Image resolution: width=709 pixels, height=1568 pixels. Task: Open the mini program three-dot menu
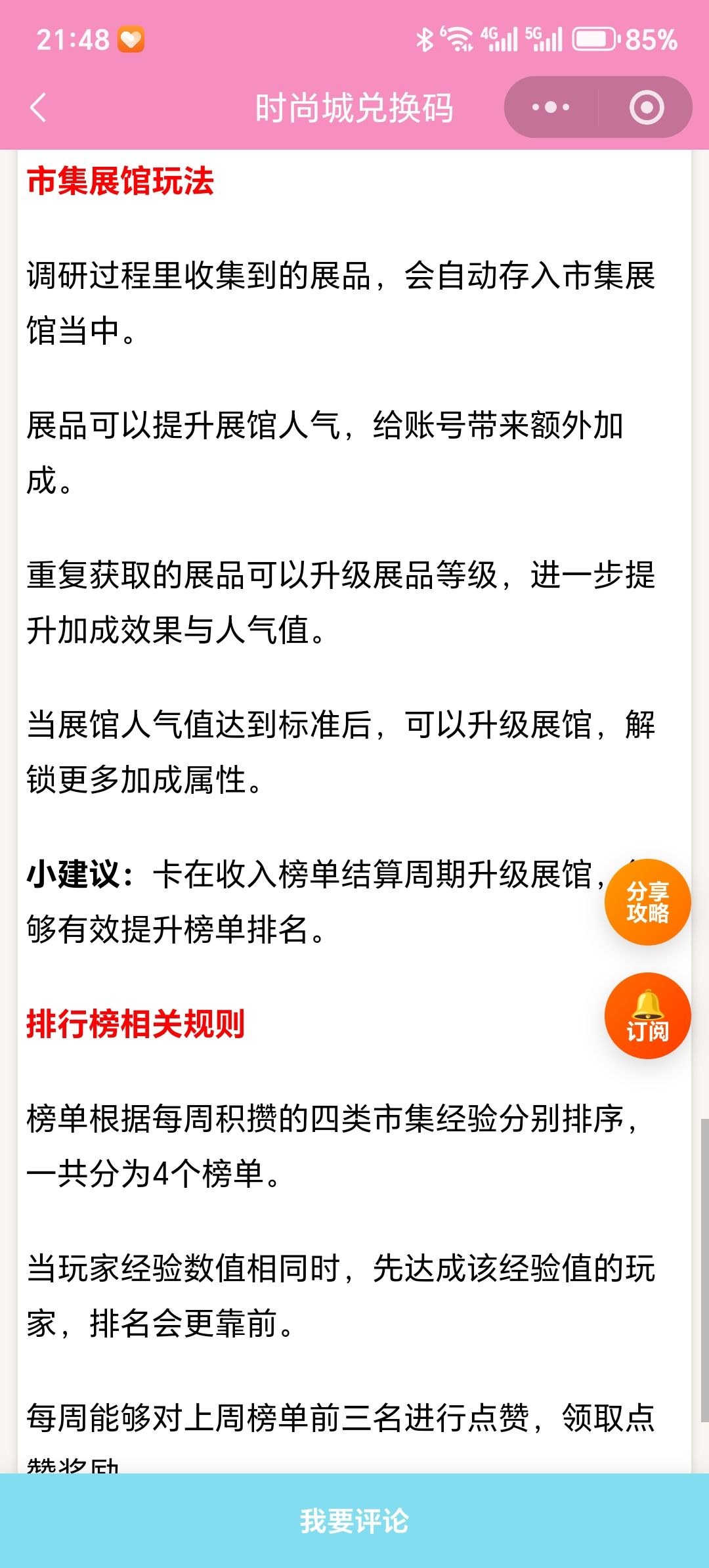click(x=551, y=107)
